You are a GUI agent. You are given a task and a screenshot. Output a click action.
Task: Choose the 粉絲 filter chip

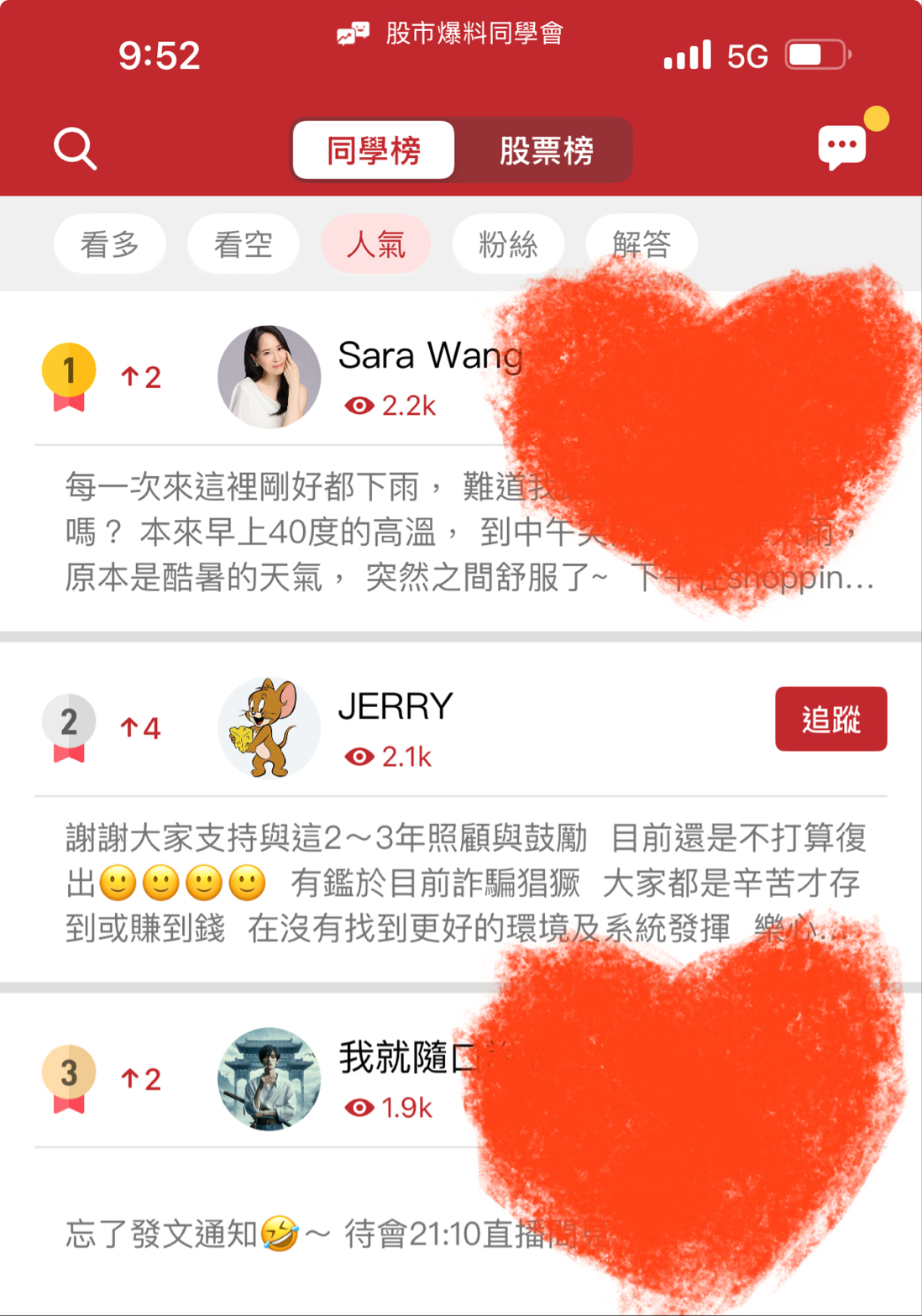tap(508, 244)
